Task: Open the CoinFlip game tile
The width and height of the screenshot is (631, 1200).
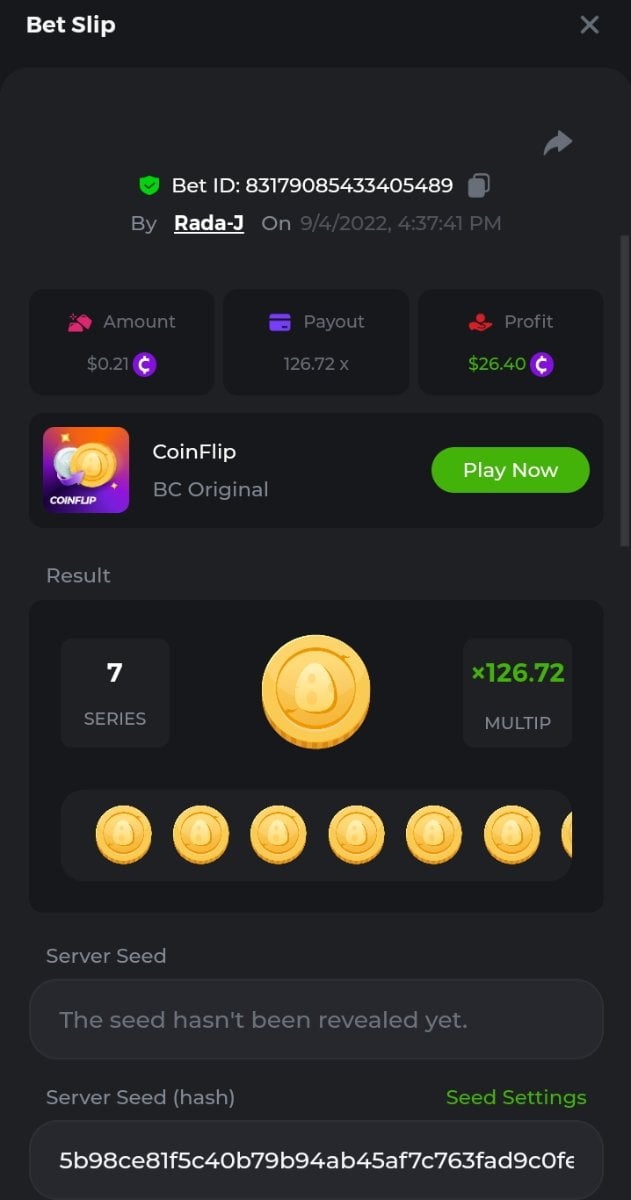Action: click(x=86, y=470)
